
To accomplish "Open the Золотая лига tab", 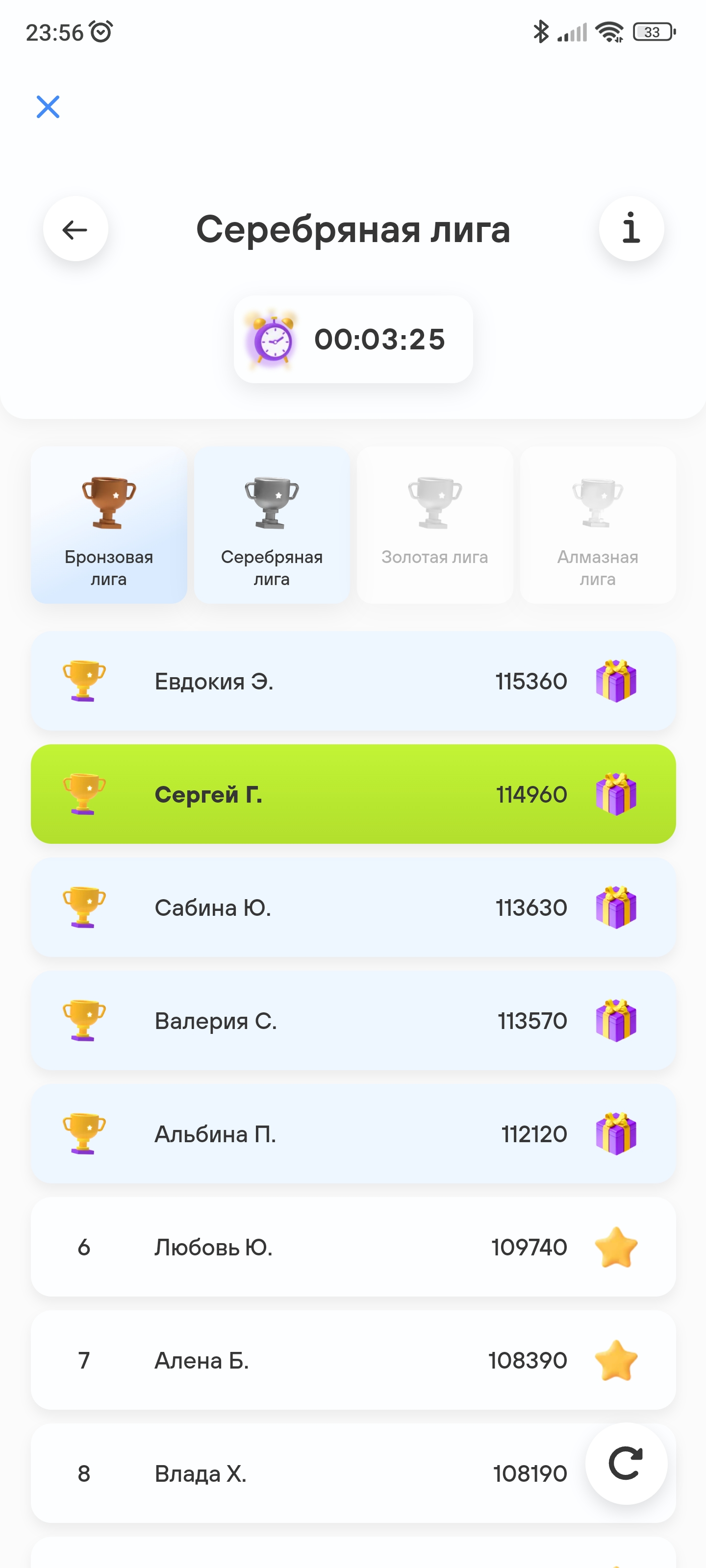I will click(435, 525).
